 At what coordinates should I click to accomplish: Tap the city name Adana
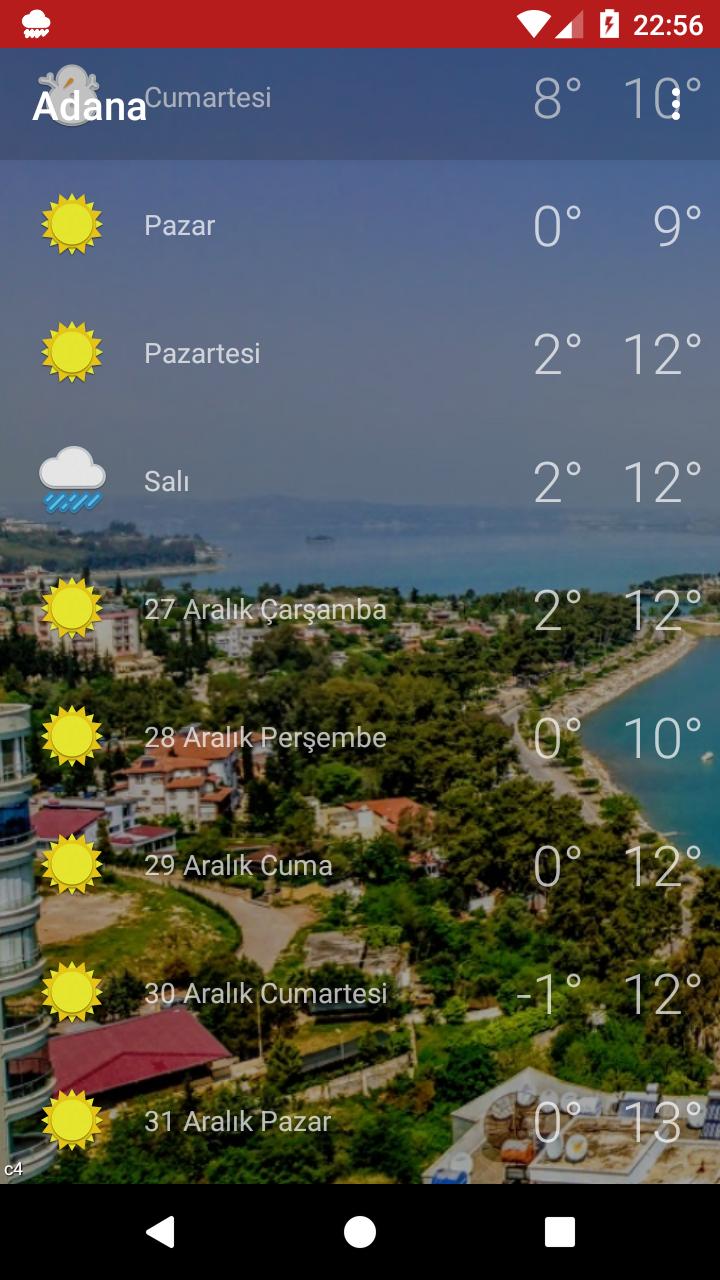90,107
